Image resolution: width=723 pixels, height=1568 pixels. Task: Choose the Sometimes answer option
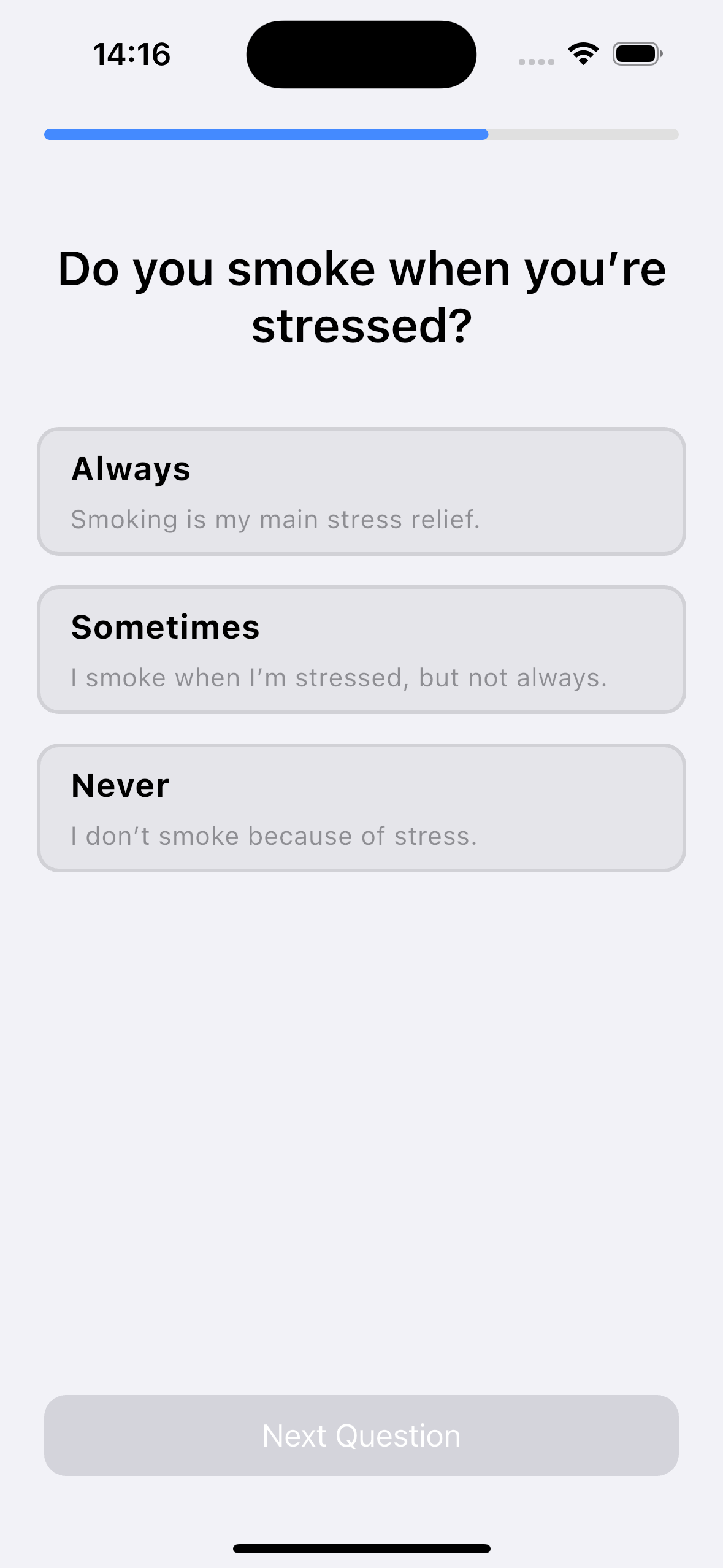[x=361, y=650]
